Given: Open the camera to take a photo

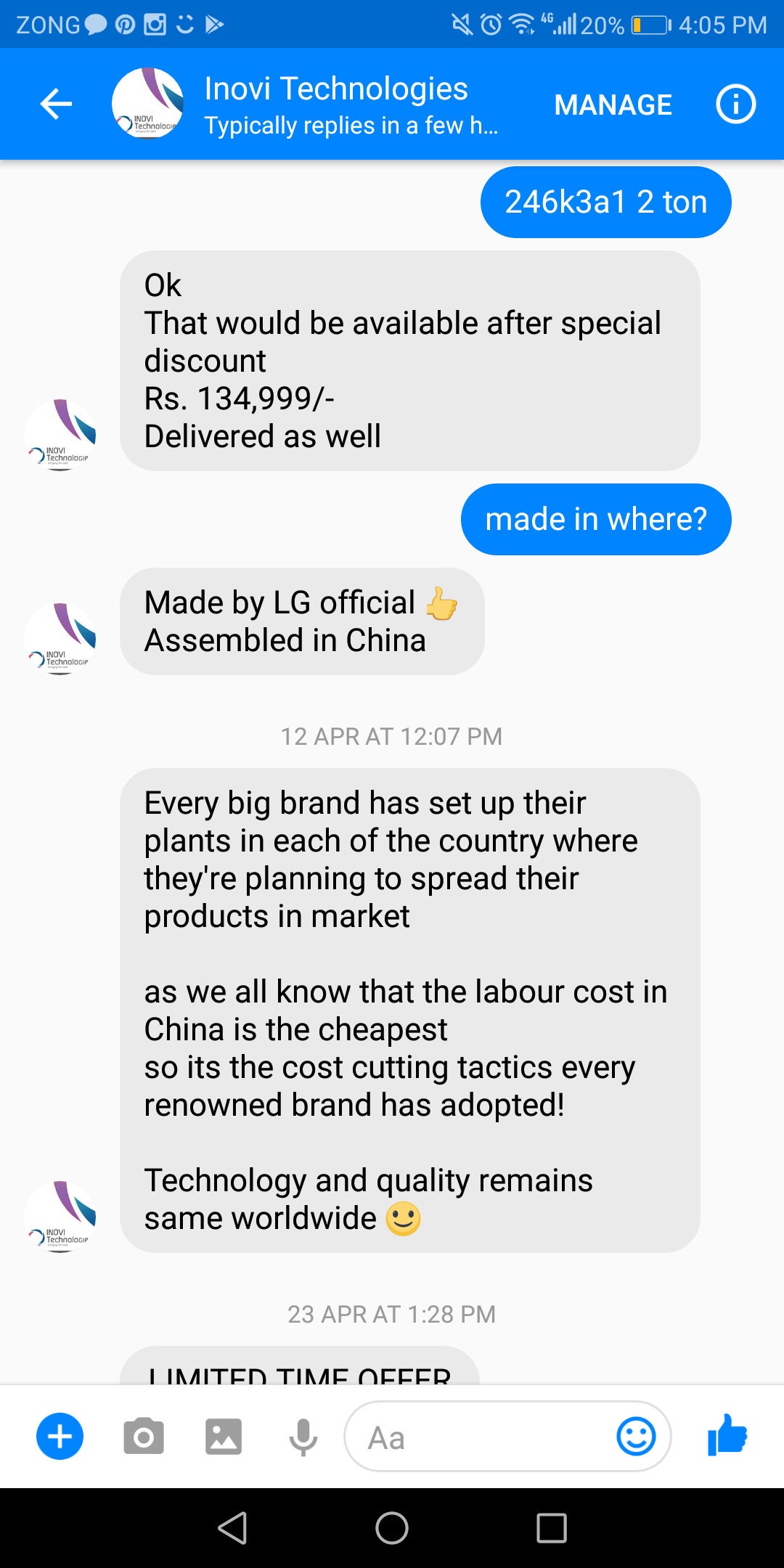Looking at the screenshot, I should point(144,1437).
